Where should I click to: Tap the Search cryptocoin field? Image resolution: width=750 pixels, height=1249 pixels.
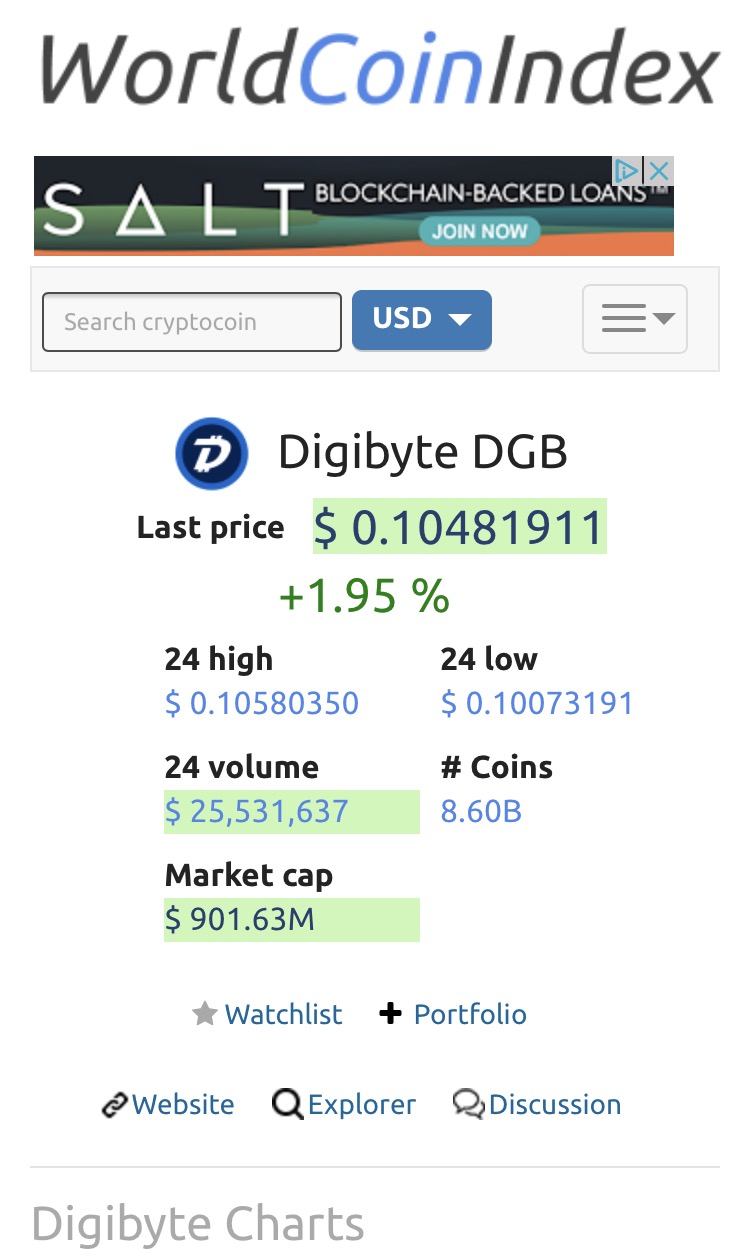(x=192, y=321)
